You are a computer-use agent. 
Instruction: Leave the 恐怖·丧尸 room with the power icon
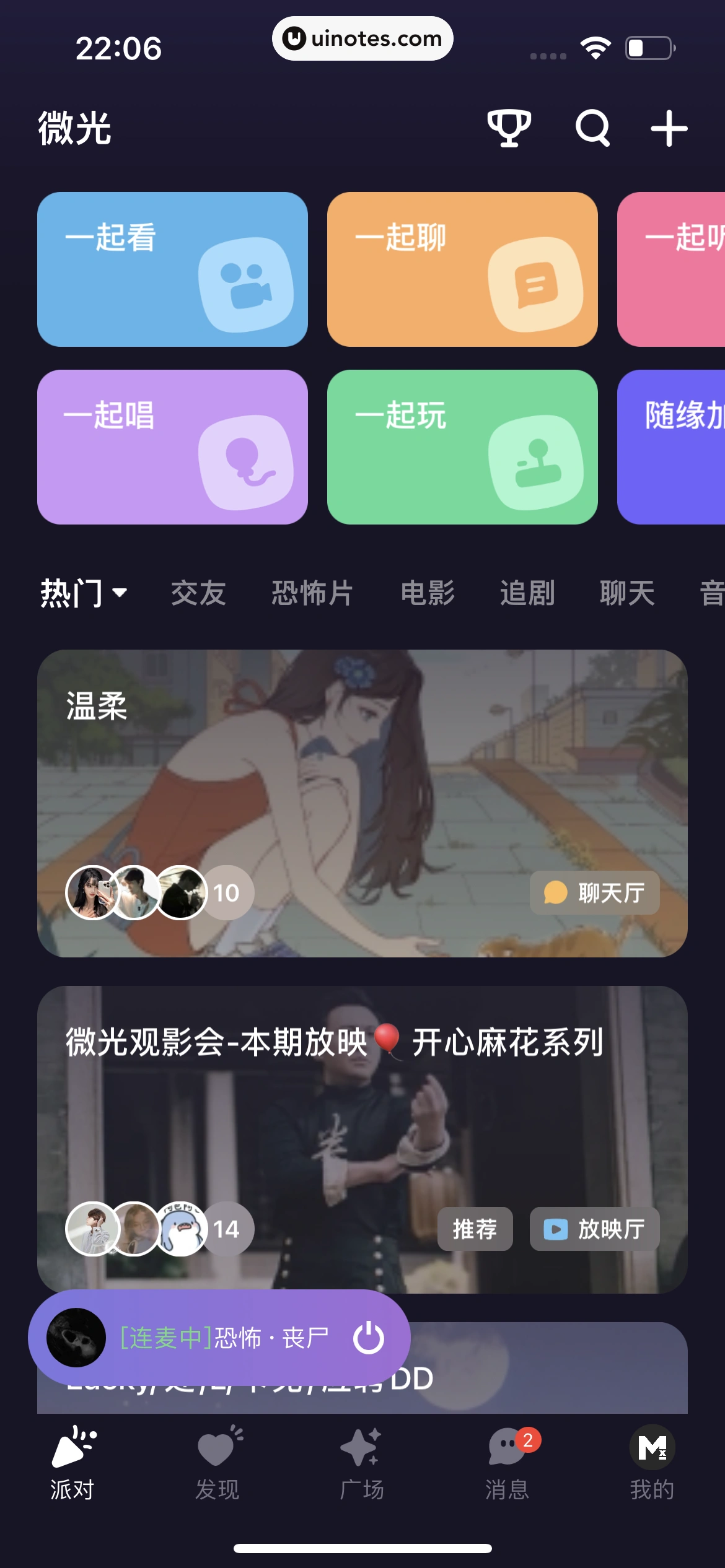pos(369,1338)
